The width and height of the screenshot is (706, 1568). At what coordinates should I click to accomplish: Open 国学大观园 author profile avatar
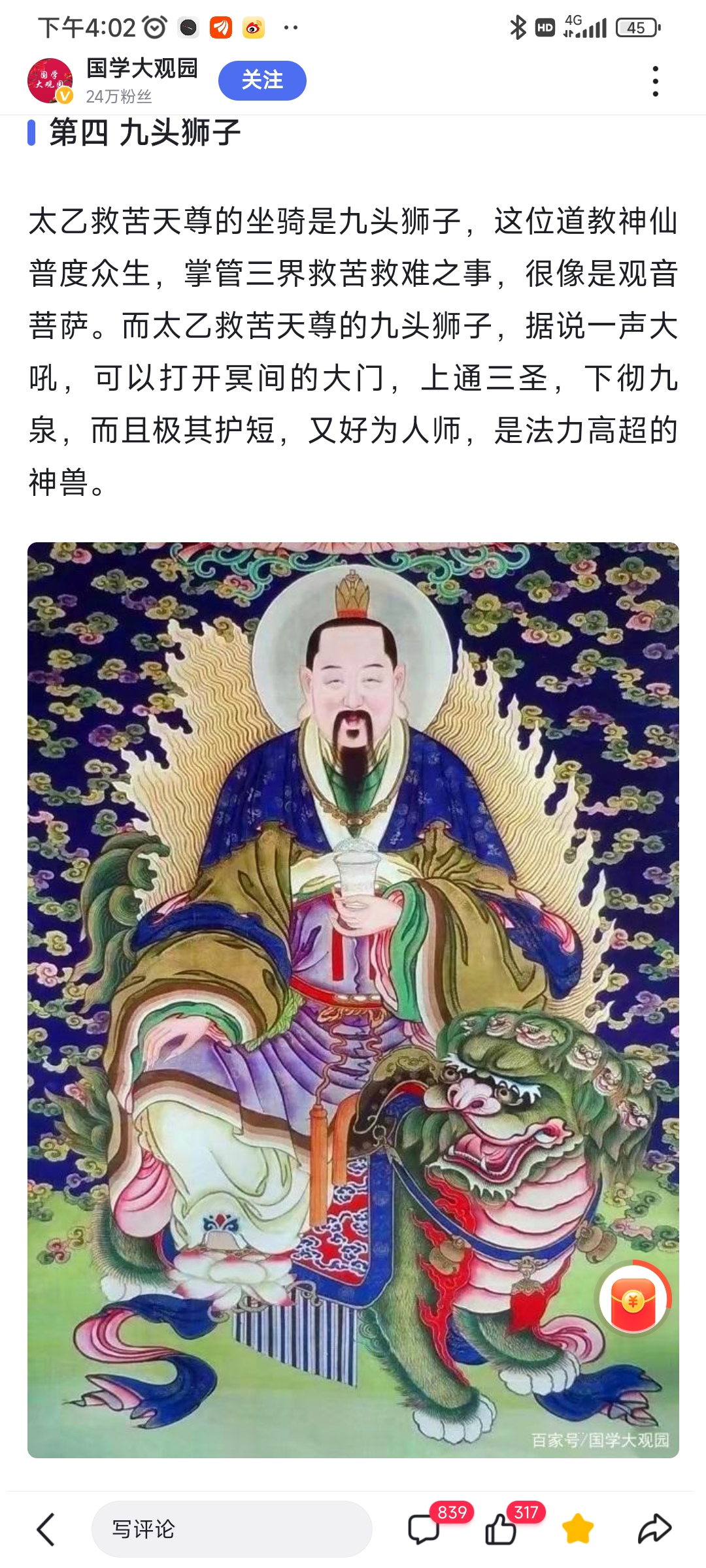point(50,81)
